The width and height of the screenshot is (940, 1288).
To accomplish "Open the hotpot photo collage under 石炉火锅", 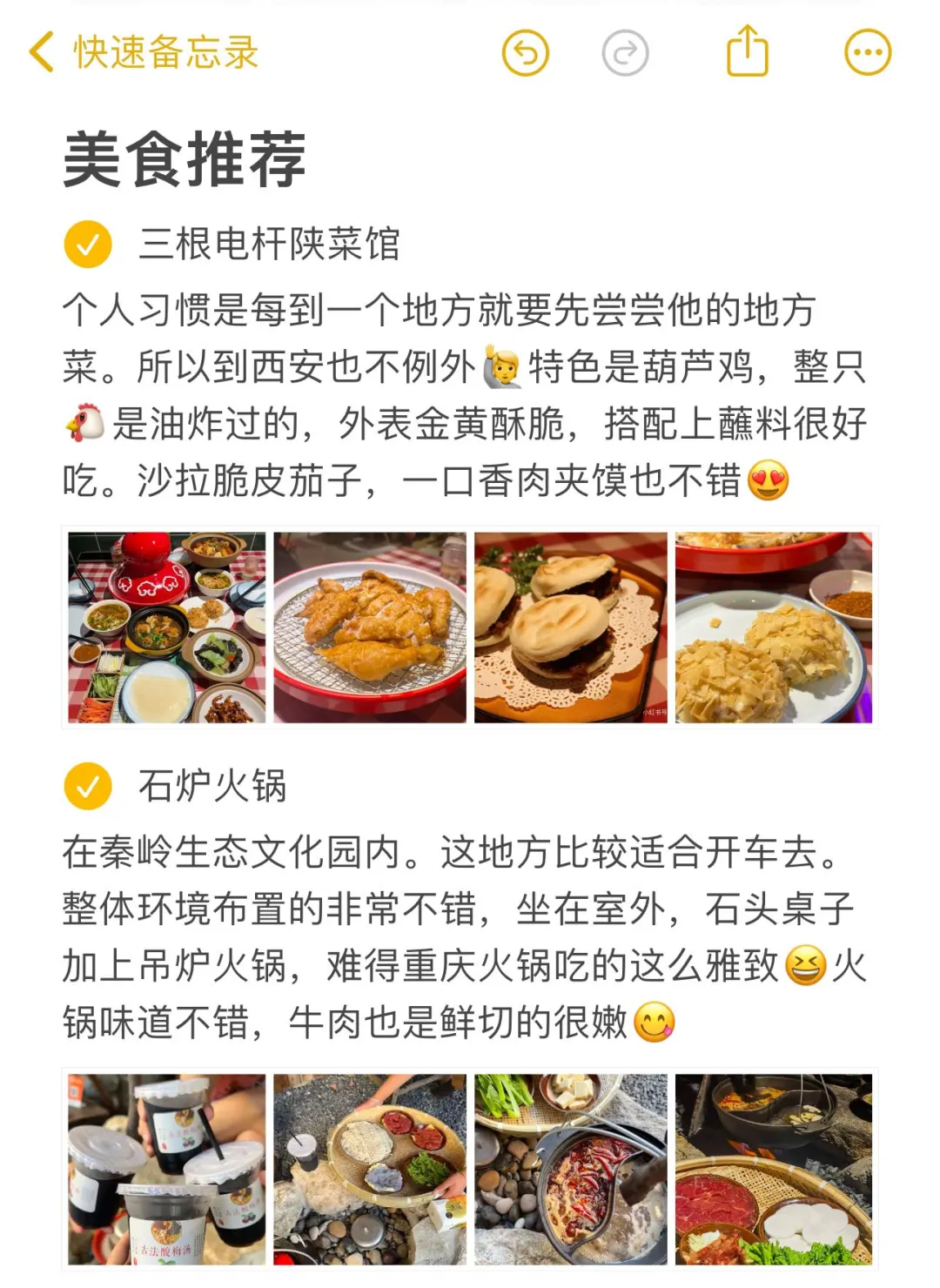I will coord(470,1169).
